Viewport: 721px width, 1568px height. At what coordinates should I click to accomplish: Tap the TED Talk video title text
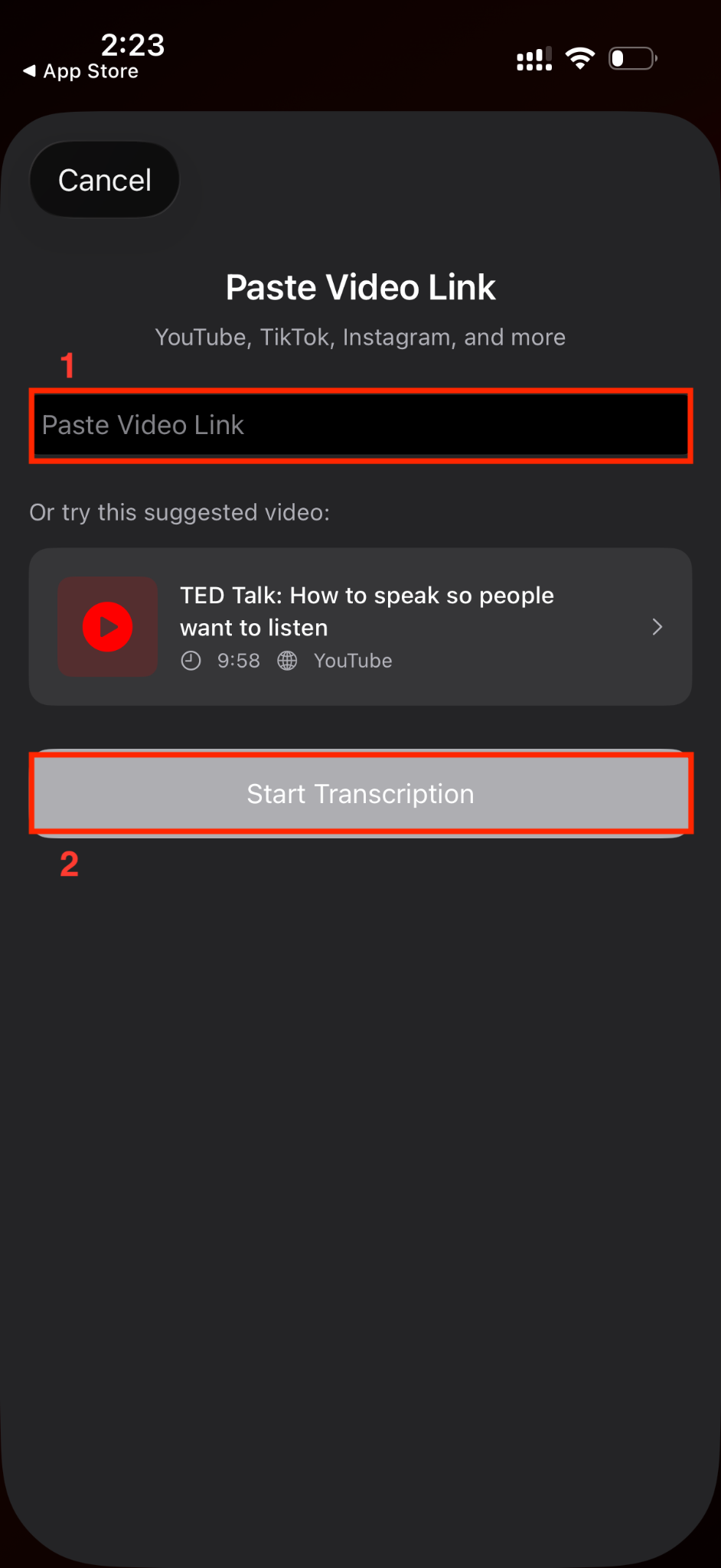click(x=367, y=611)
